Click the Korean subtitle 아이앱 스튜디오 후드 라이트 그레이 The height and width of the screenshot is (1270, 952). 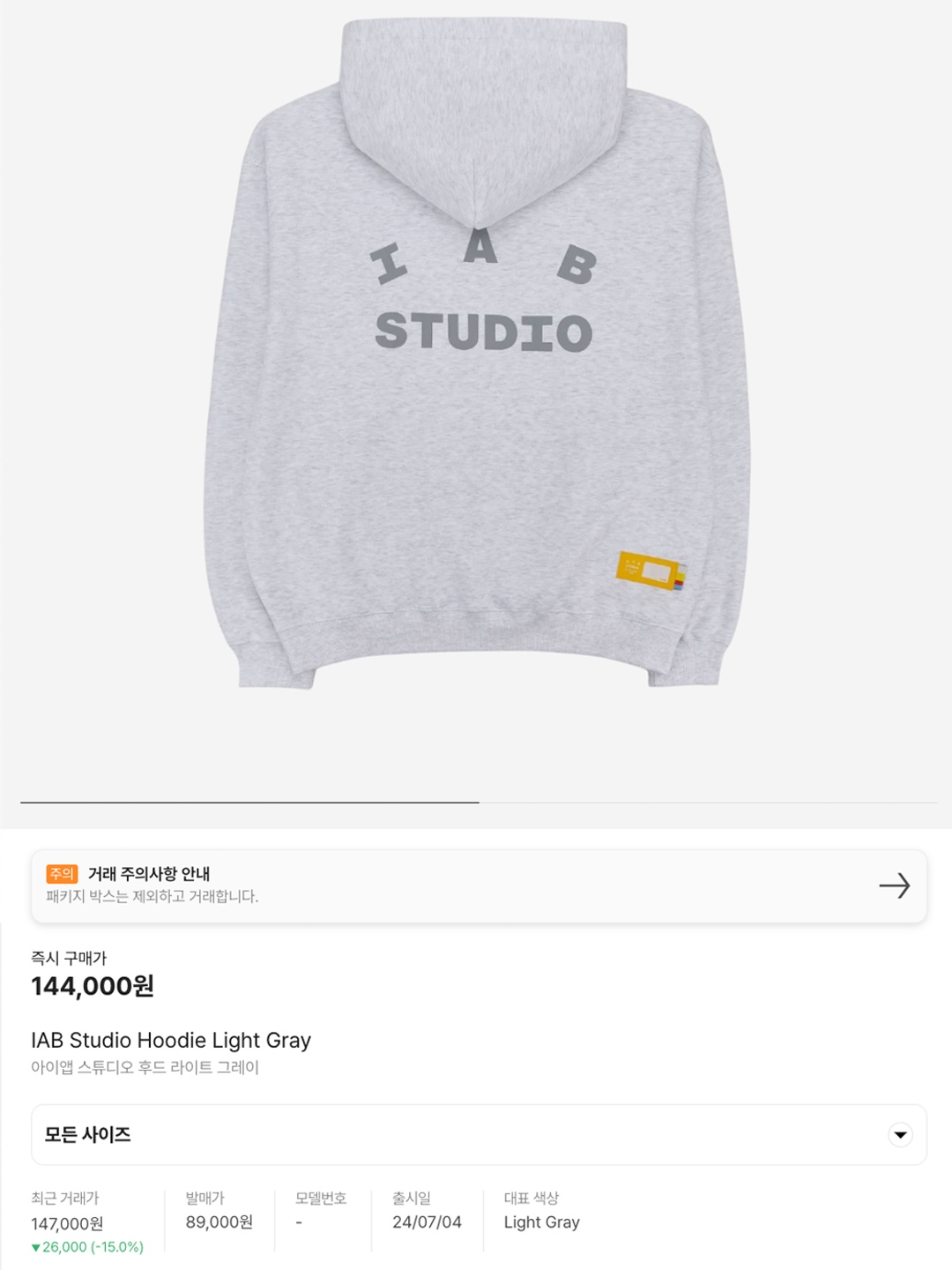coord(146,1069)
